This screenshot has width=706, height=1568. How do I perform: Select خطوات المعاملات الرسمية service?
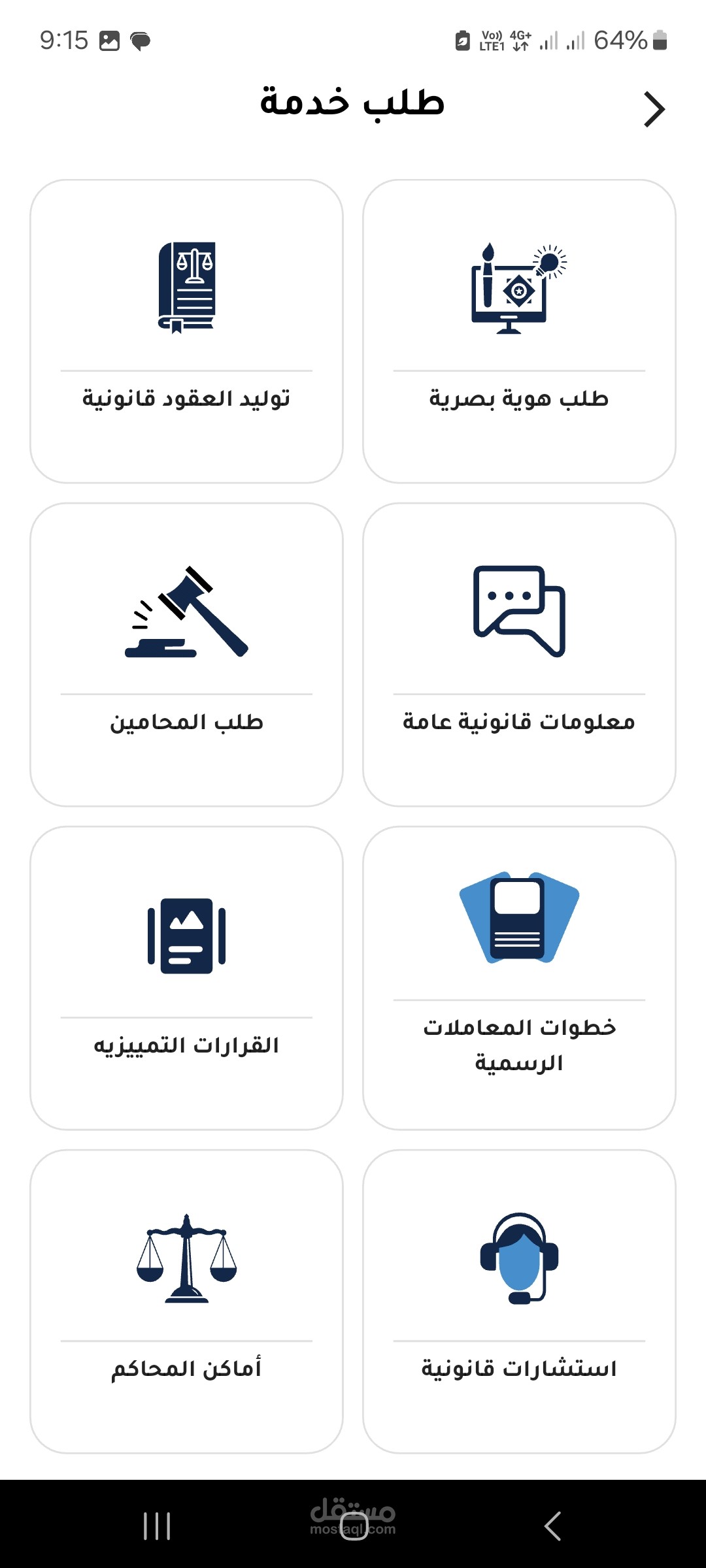coord(519,977)
